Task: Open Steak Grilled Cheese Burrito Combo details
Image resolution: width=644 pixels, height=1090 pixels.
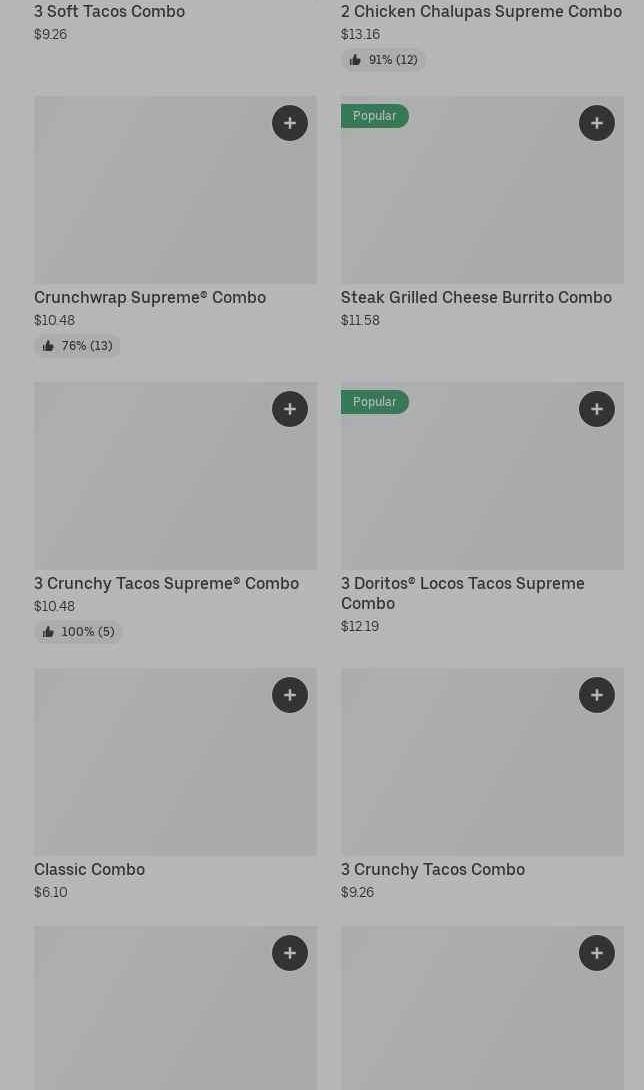Action: pos(476,297)
